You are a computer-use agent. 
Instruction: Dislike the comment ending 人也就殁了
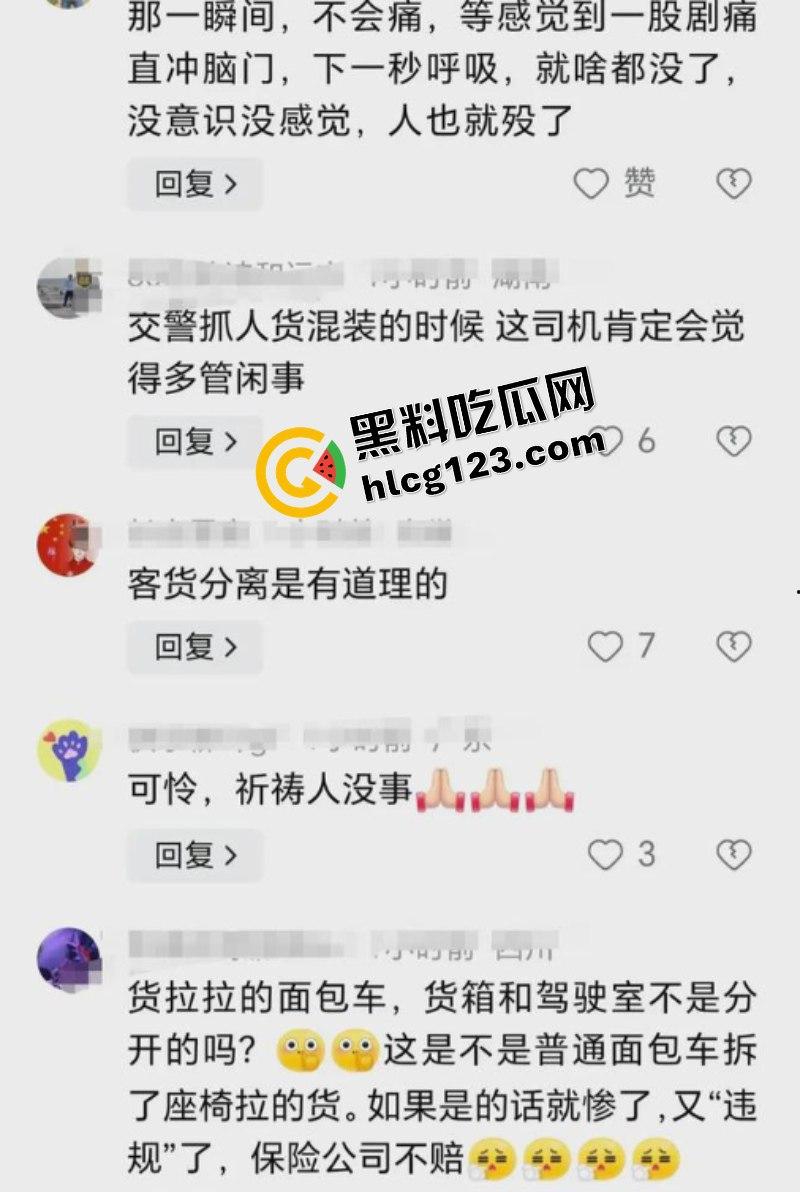(734, 184)
